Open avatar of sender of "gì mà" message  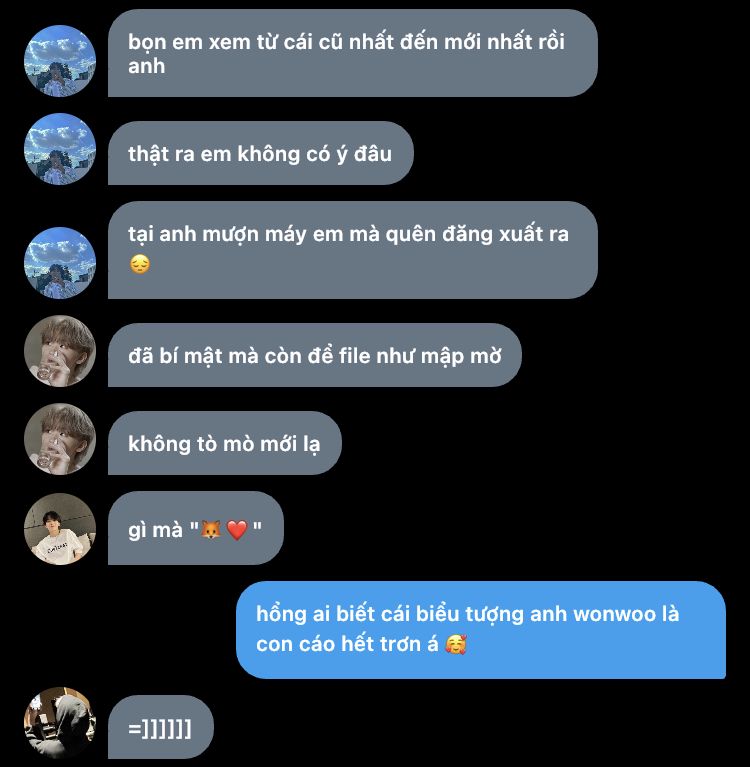[60, 529]
